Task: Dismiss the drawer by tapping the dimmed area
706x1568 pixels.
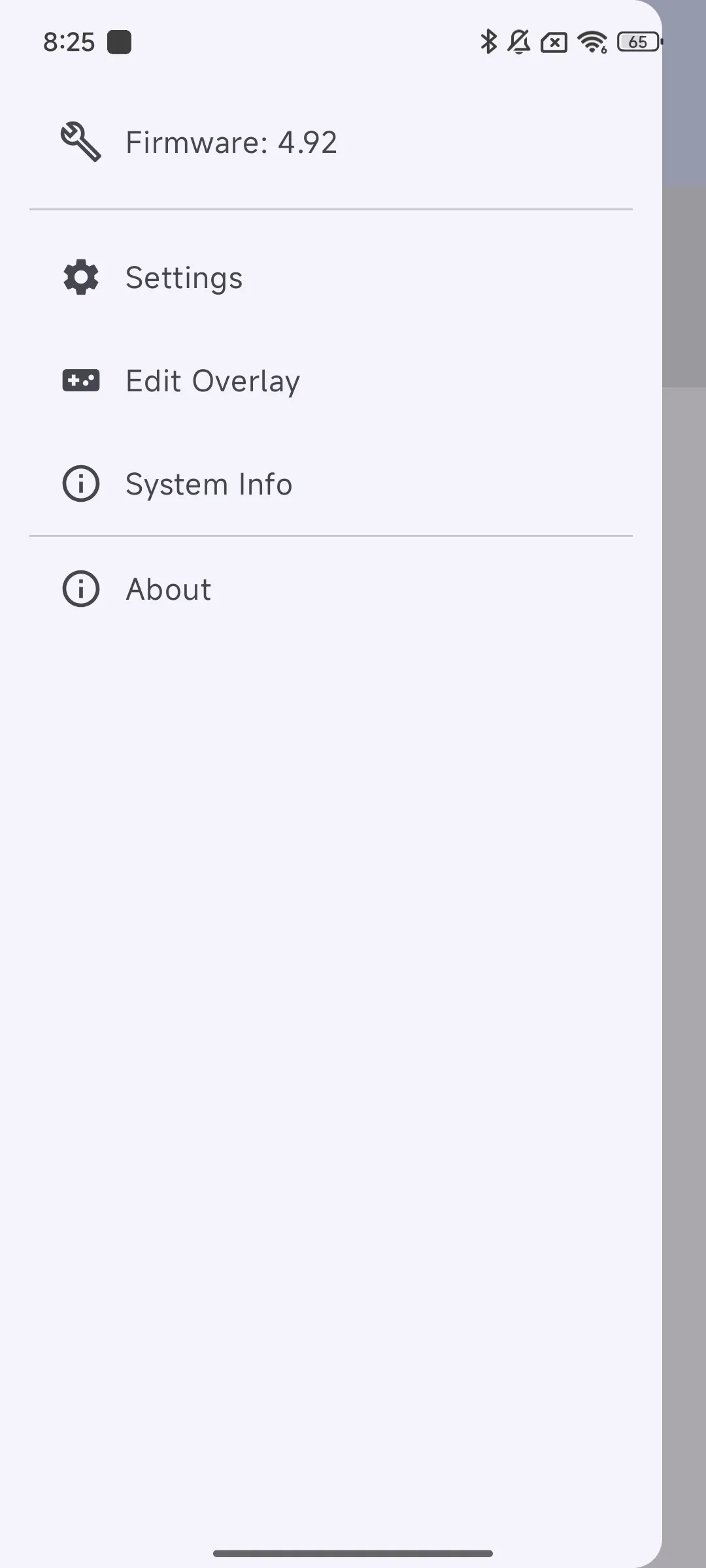Action: click(684, 849)
